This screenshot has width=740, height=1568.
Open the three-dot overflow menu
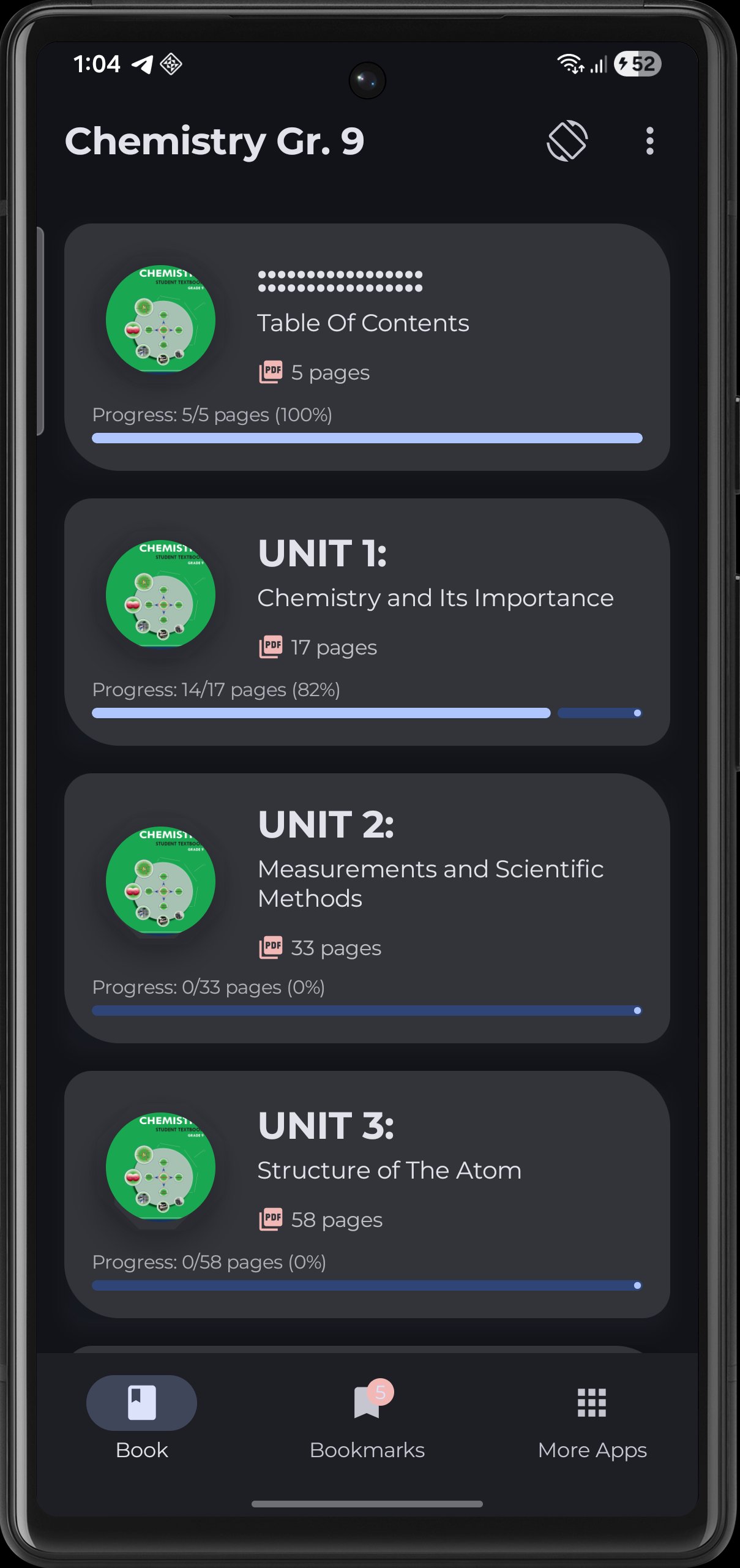(x=649, y=141)
